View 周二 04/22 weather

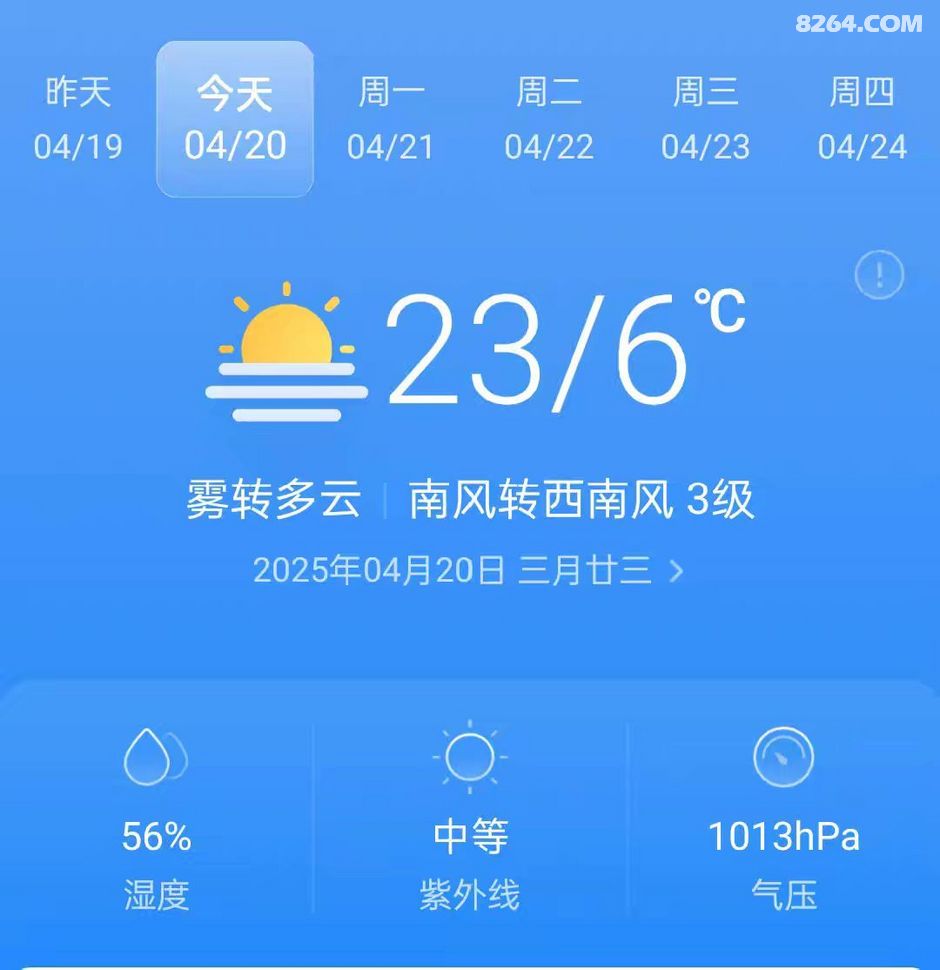[548, 119]
